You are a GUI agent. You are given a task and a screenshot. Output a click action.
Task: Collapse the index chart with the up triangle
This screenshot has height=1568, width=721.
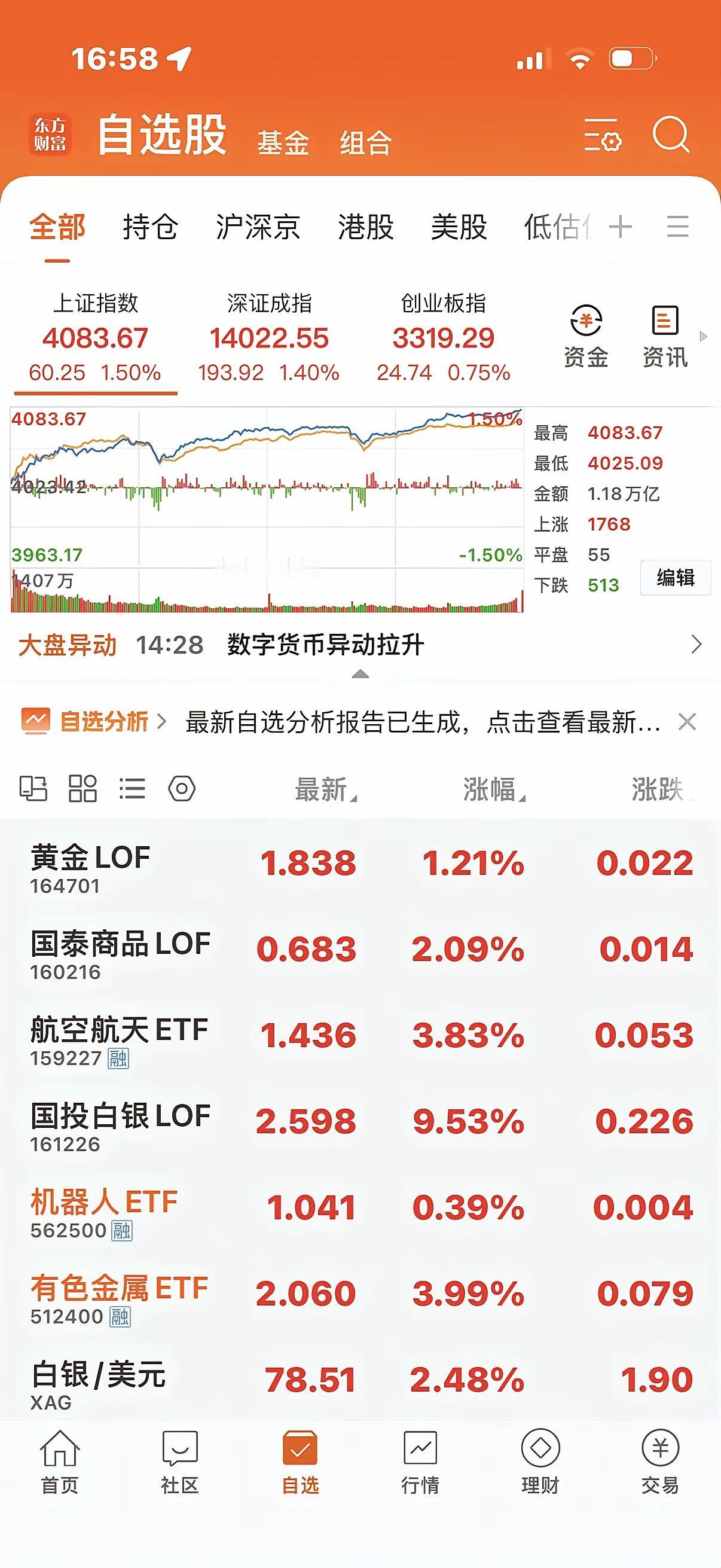(360, 675)
